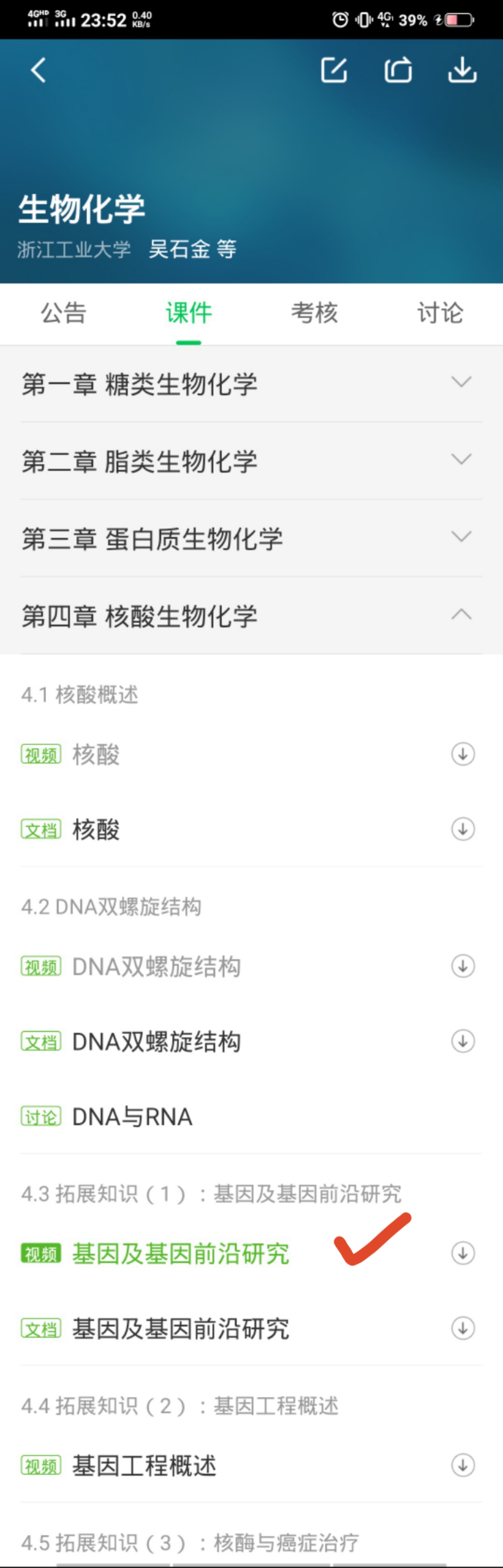Screen dimensions: 503x1568
Task: Select the 课件 tab
Action: (x=189, y=313)
